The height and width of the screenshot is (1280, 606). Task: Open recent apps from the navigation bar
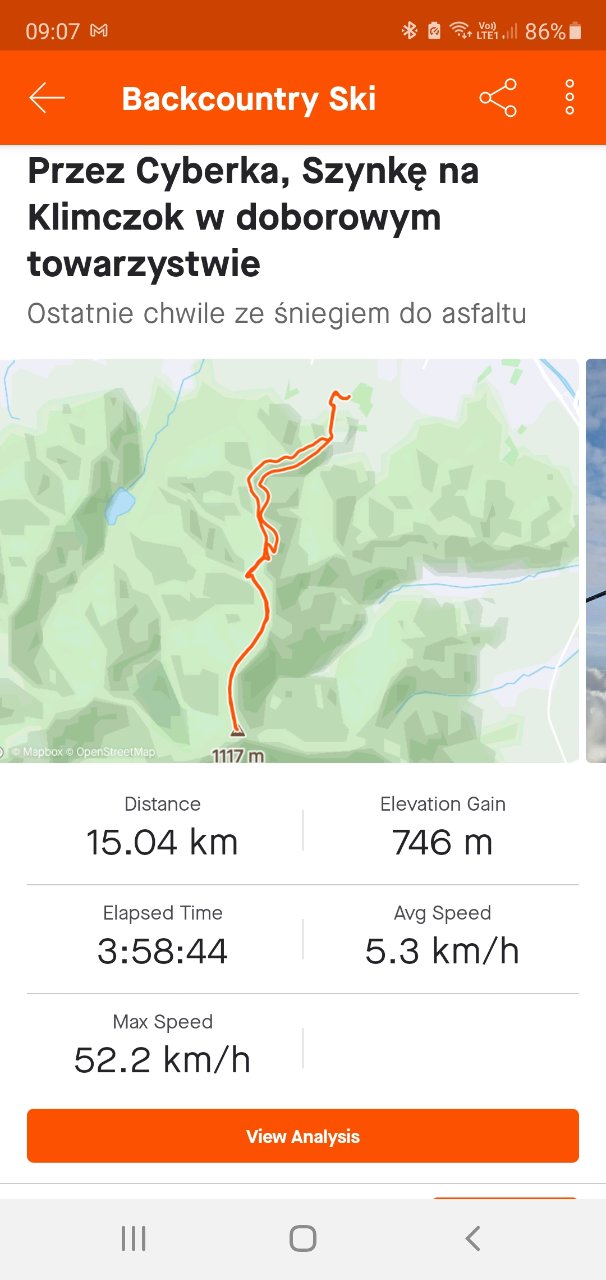tap(133, 1239)
